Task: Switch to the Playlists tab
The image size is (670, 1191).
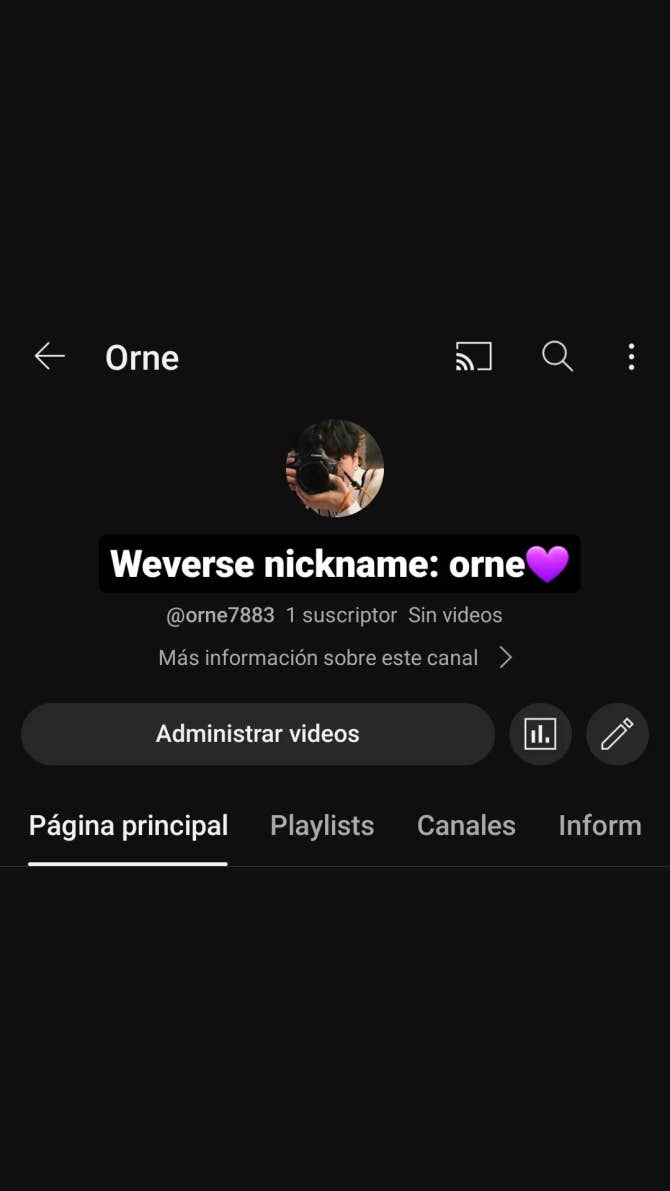Action: pyautogui.click(x=322, y=826)
